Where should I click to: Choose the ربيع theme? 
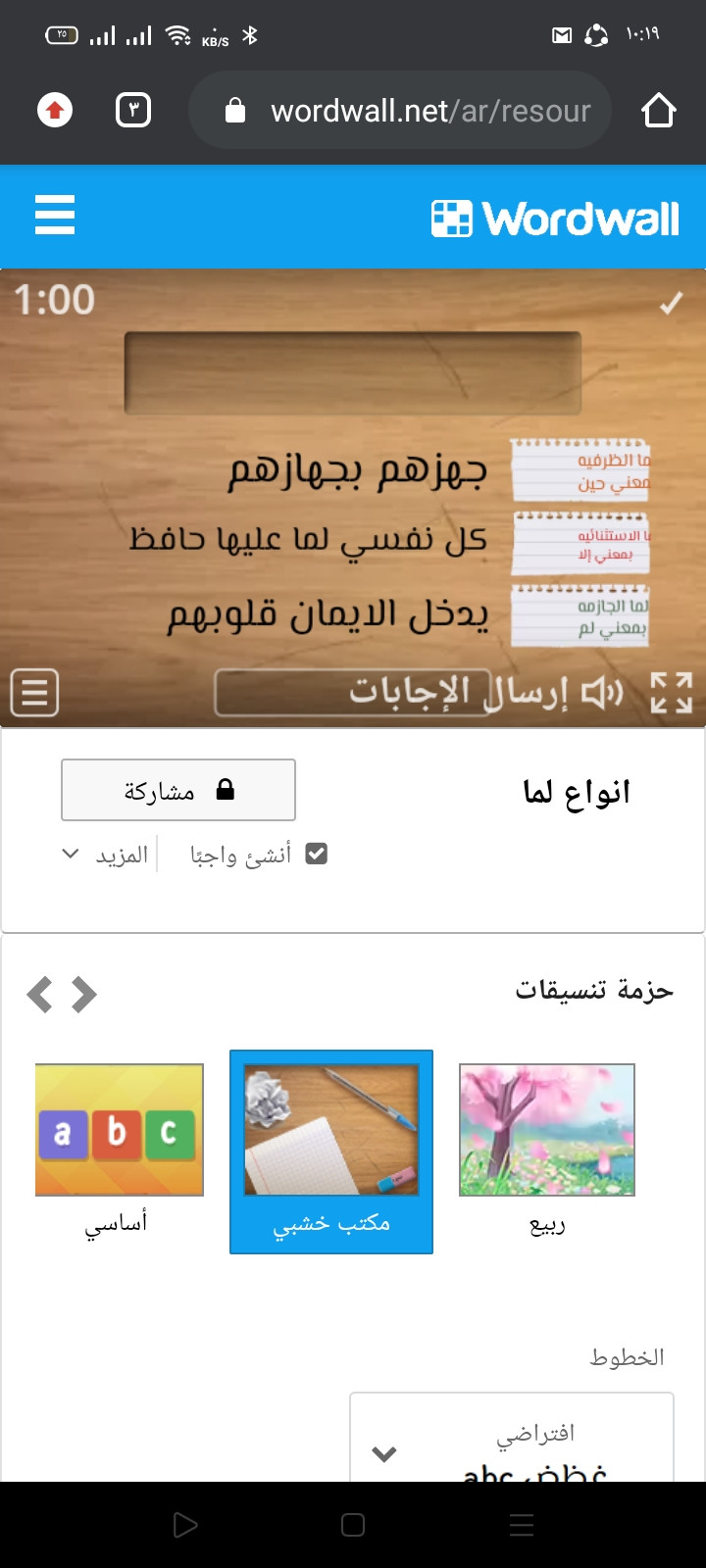click(x=547, y=1151)
